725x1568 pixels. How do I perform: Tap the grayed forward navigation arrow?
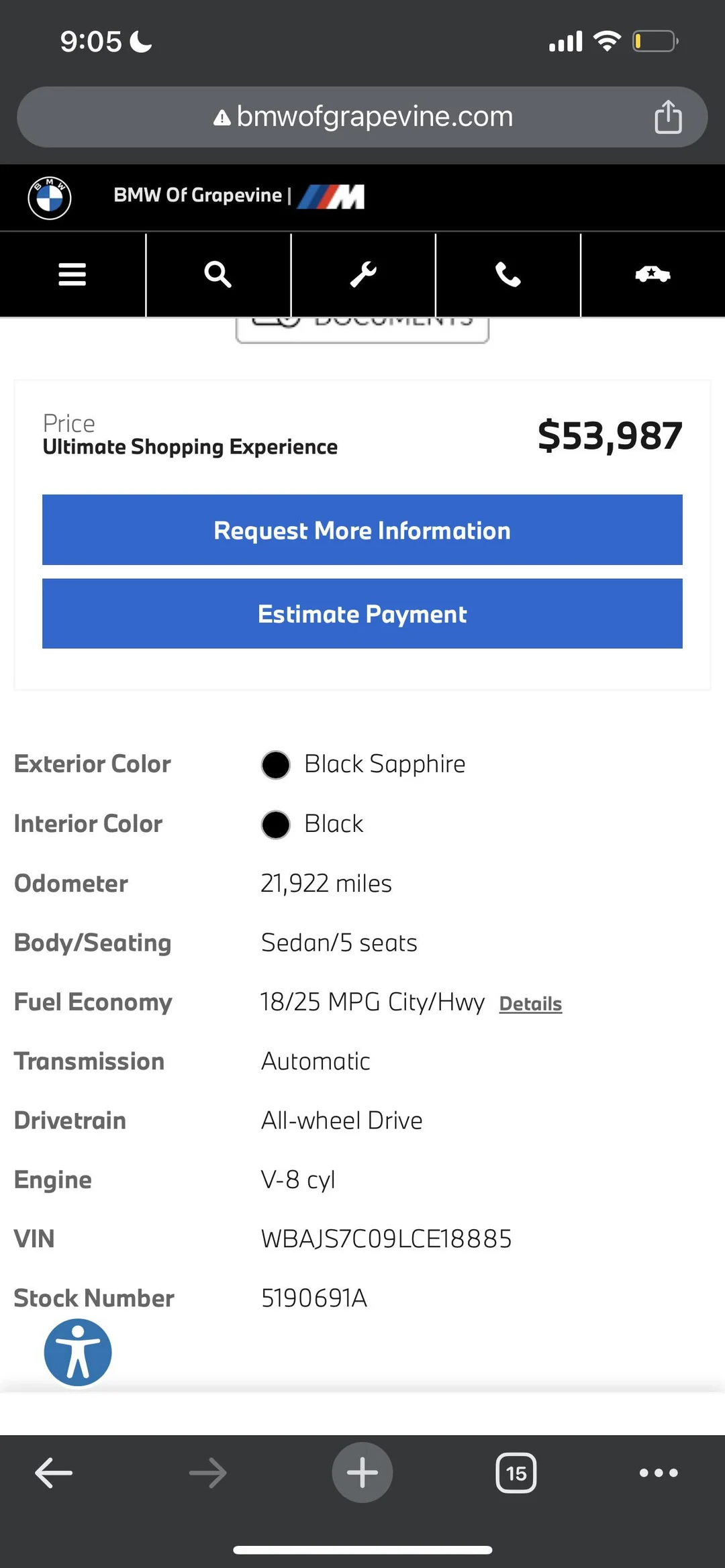(207, 1473)
